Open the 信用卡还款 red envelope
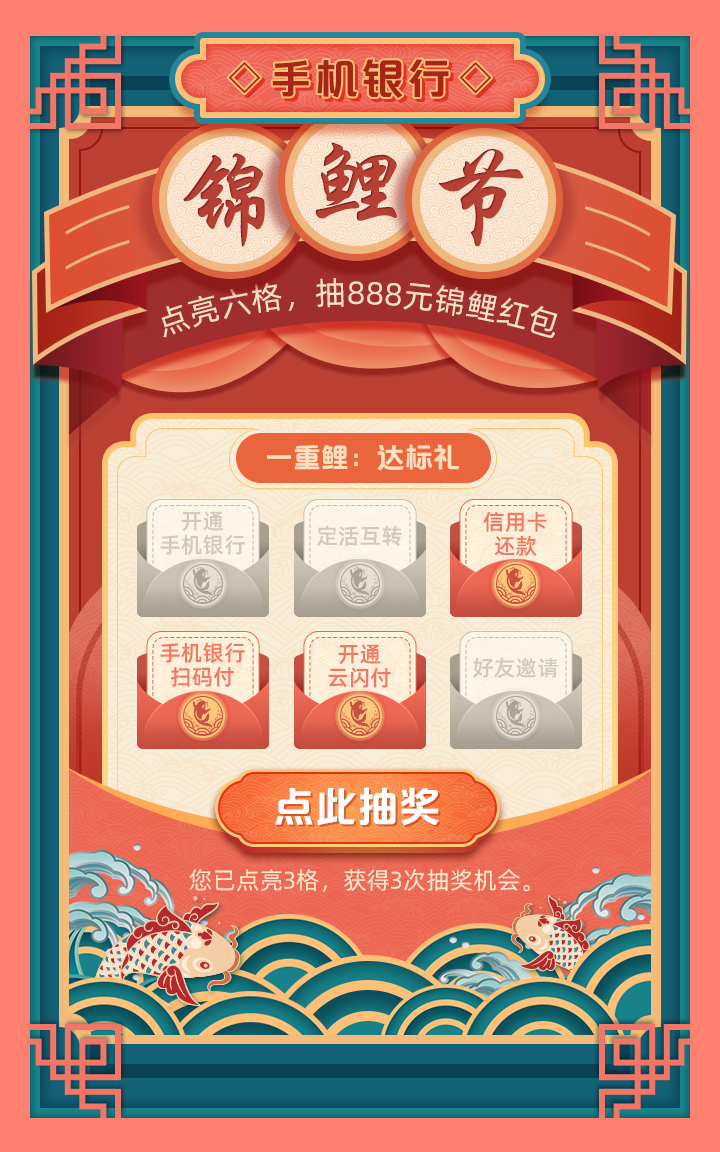Screen dimensions: 720x1152 (x=516, y=558)
